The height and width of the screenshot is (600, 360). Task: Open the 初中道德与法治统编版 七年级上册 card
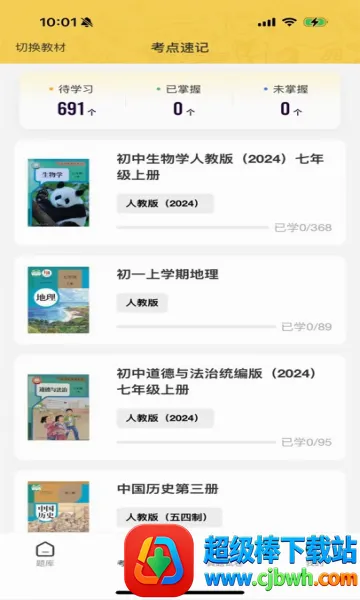coord(180,407)
